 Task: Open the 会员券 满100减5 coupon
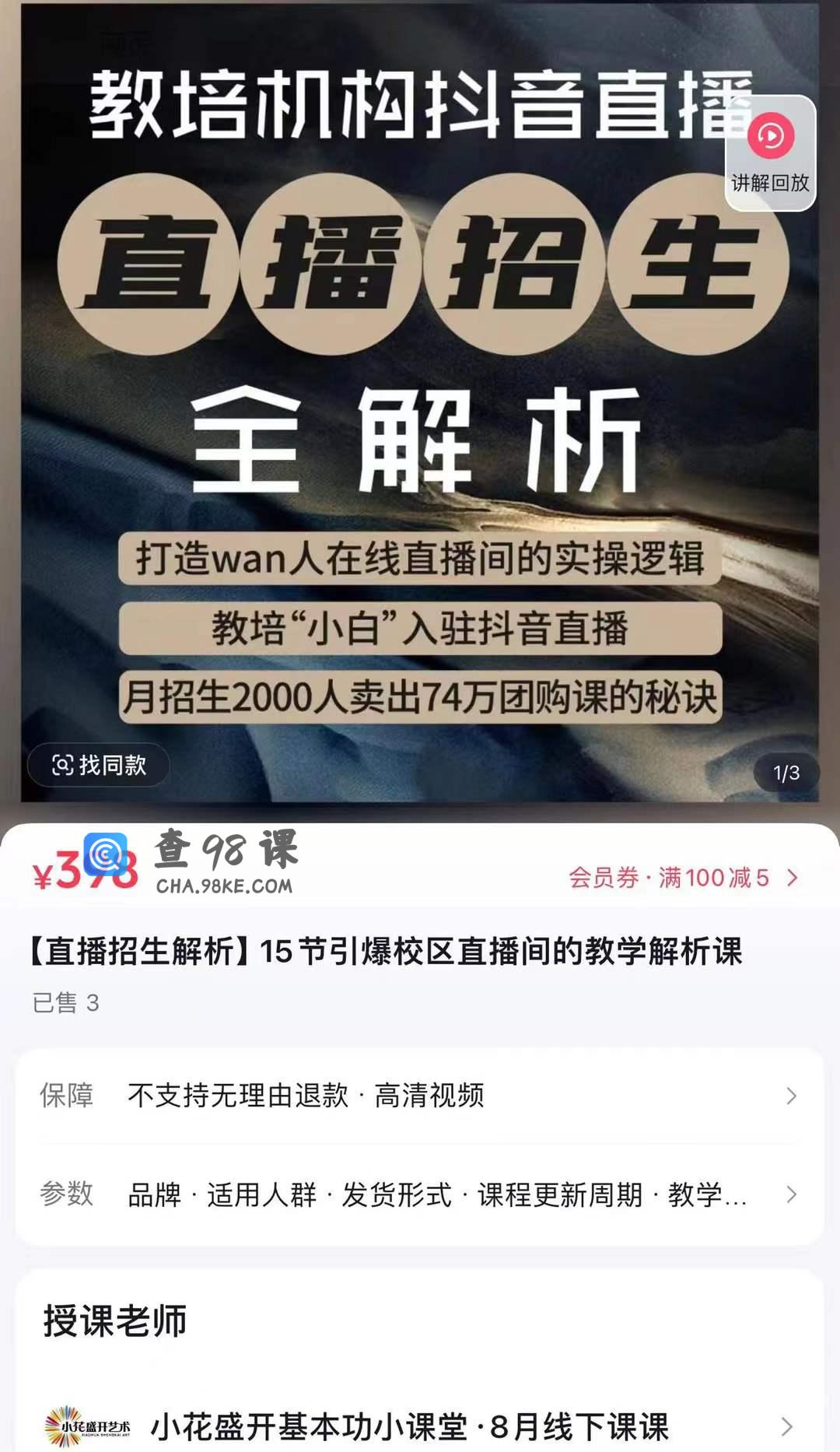click(683, 878)
